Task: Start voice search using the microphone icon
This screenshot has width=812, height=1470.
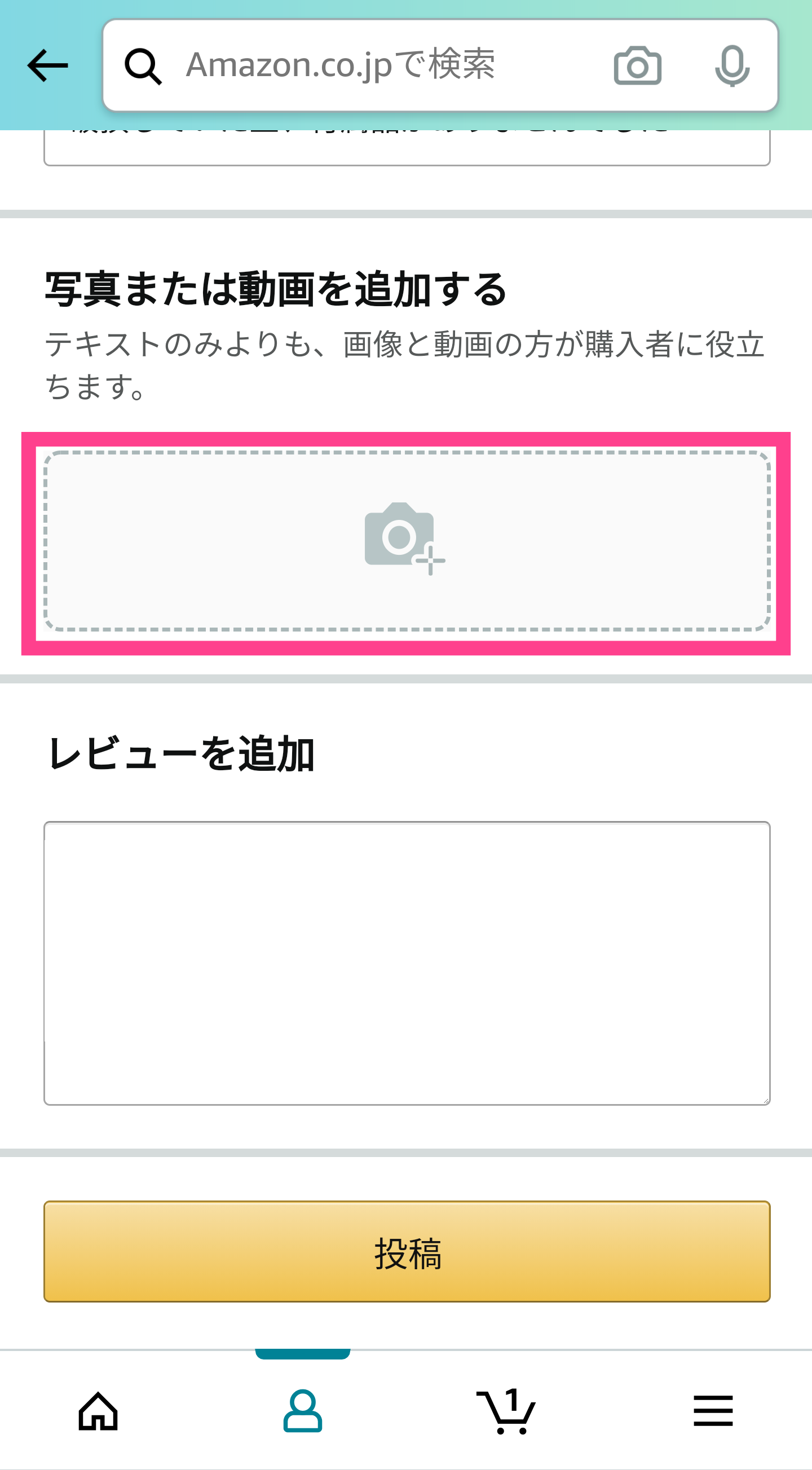Action: (x=733, y=64)
